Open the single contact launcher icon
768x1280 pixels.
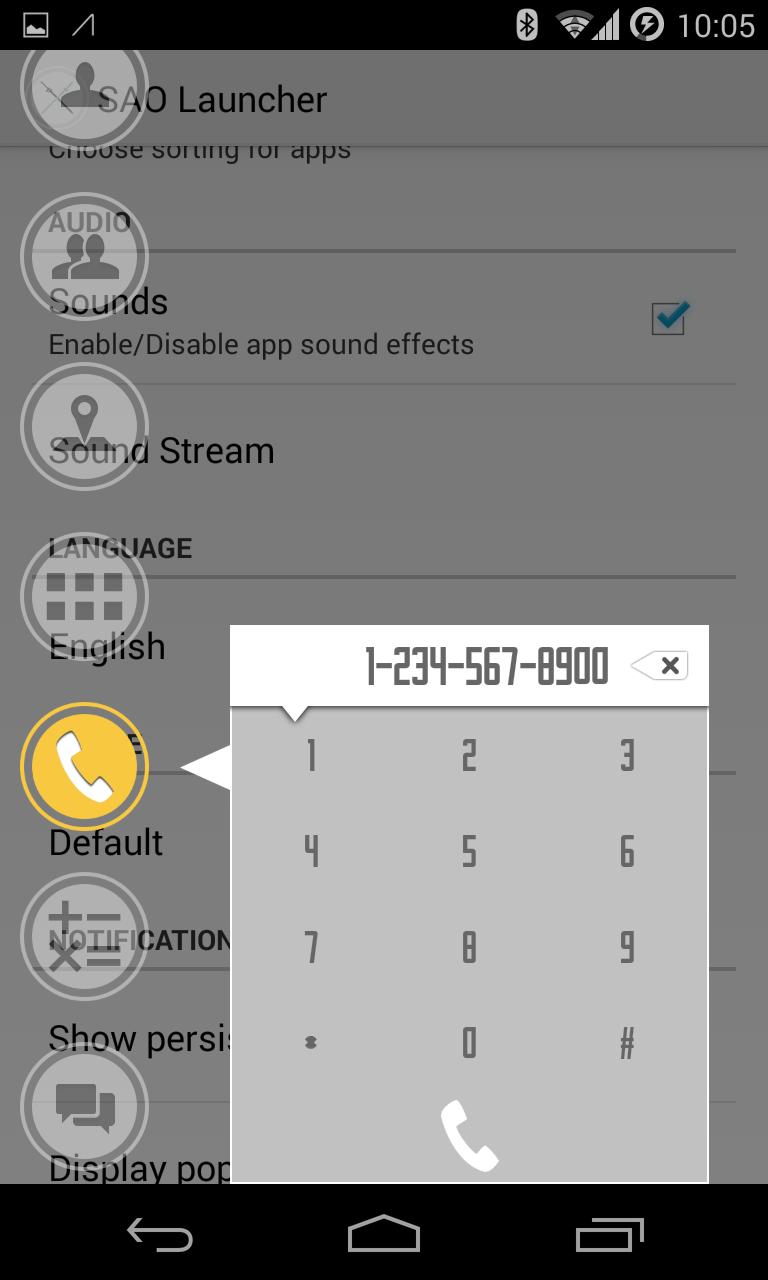tap(85, 88)
